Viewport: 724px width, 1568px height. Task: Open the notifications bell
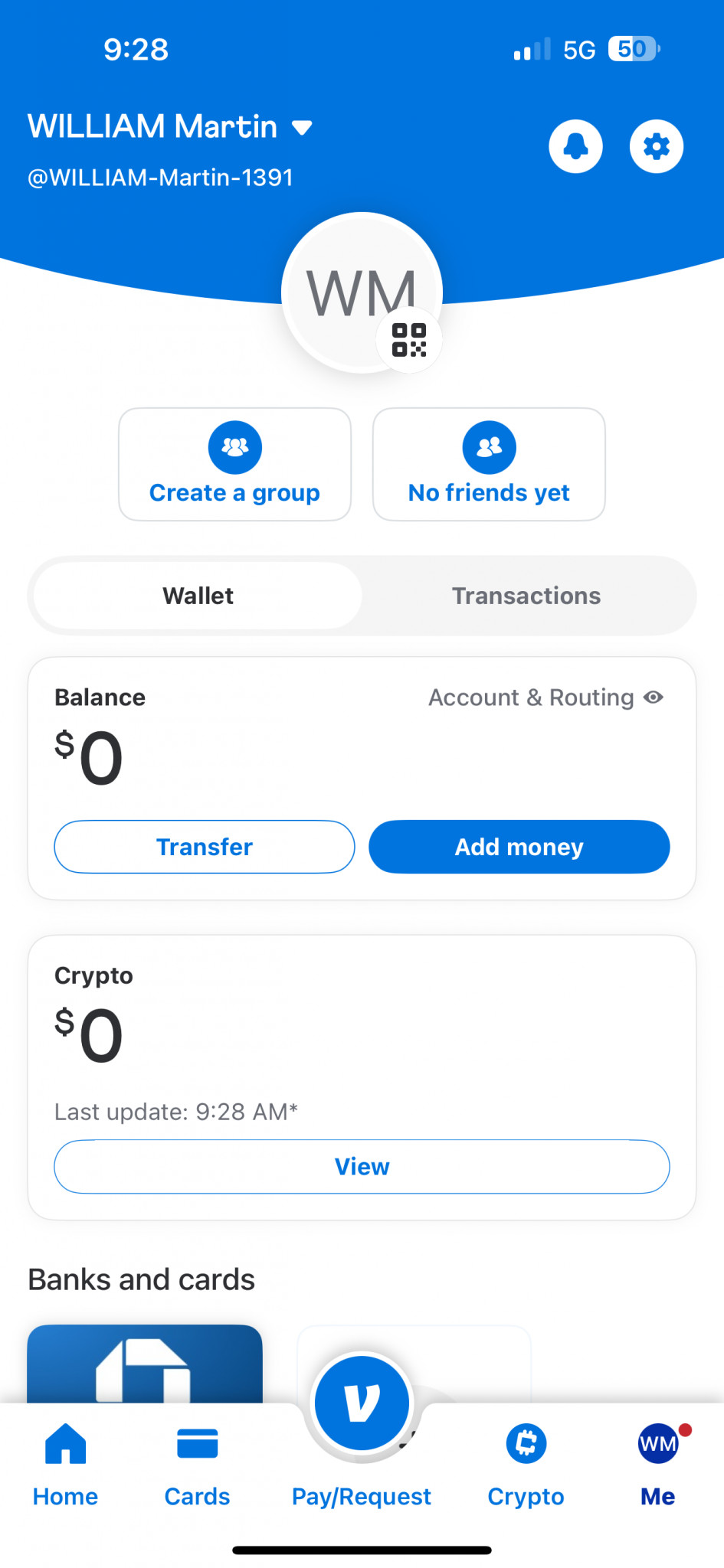[x=575, y=146]
